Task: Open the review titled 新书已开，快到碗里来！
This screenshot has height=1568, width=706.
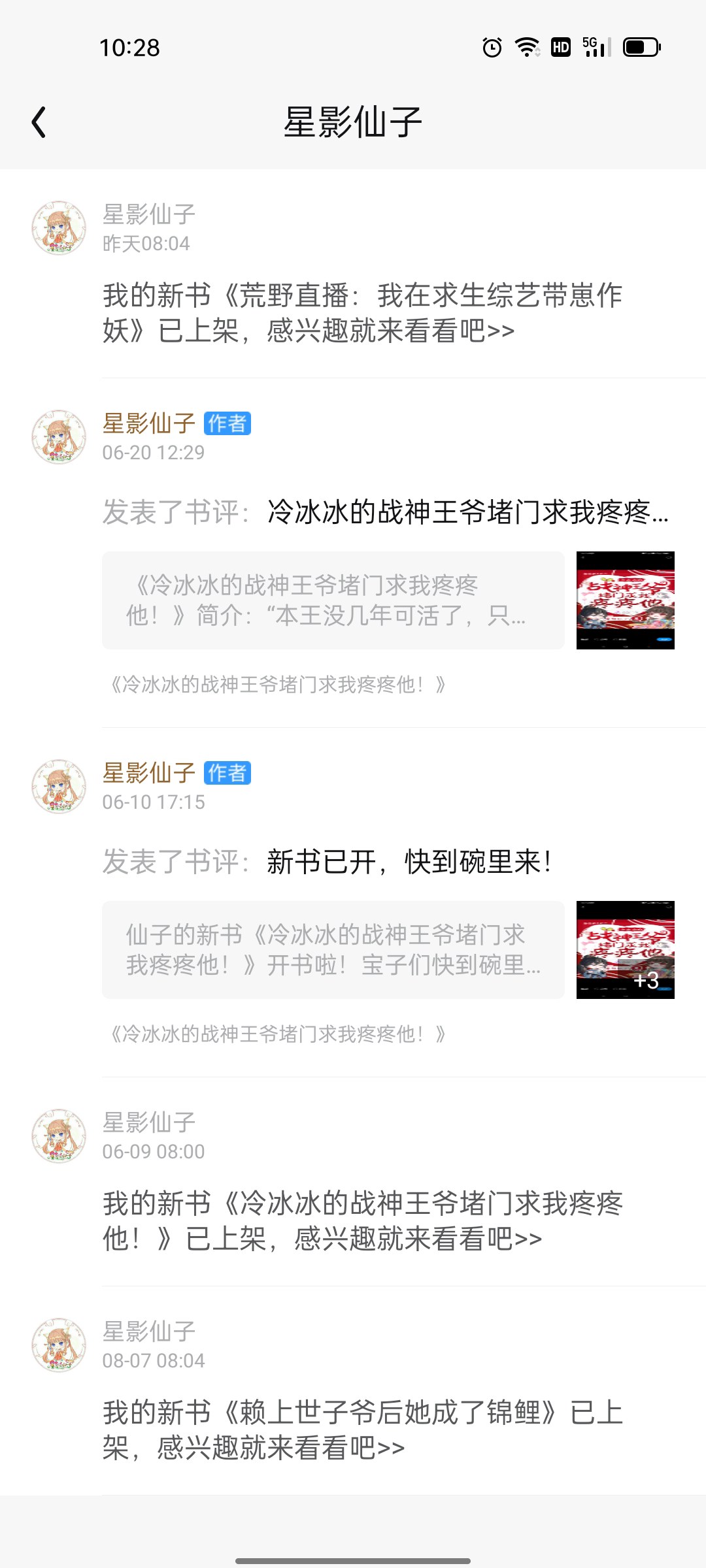Action: click(410, 862)
